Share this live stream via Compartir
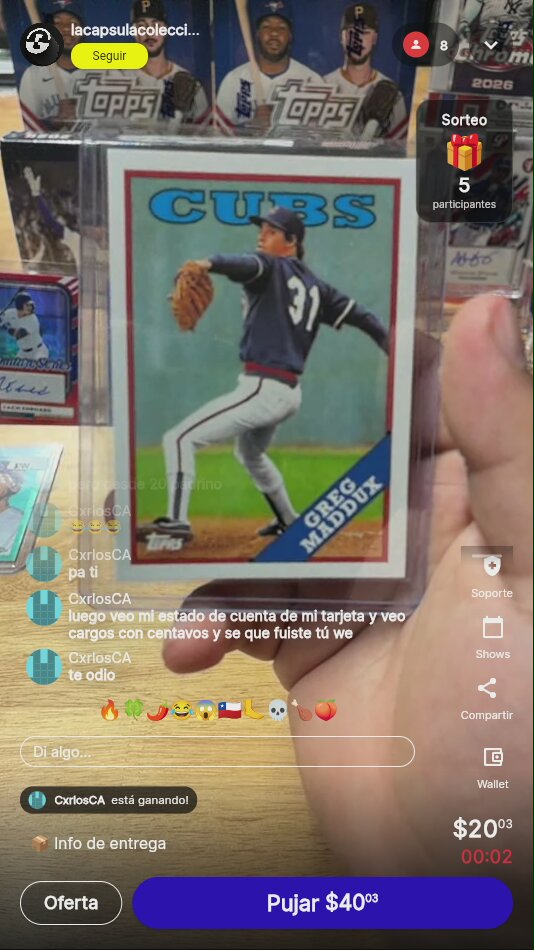Image resolution: width=534 pixels, height=950 pixels. click(487, 699)
